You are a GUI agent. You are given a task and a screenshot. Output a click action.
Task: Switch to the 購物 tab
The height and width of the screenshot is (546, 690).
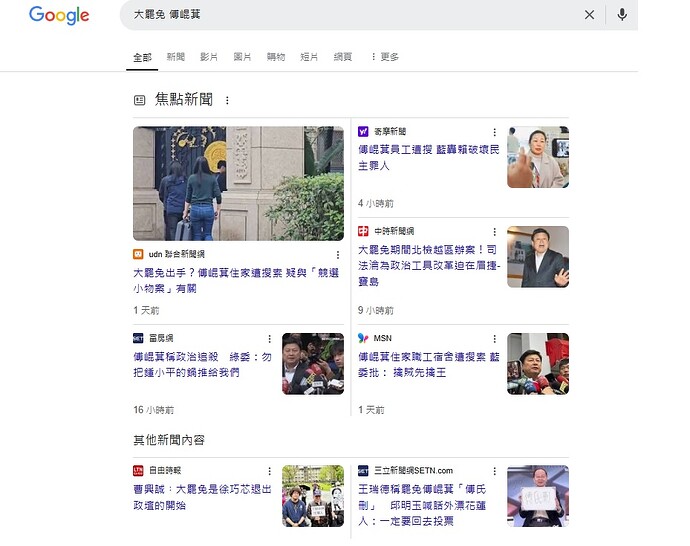click(275, 57)
